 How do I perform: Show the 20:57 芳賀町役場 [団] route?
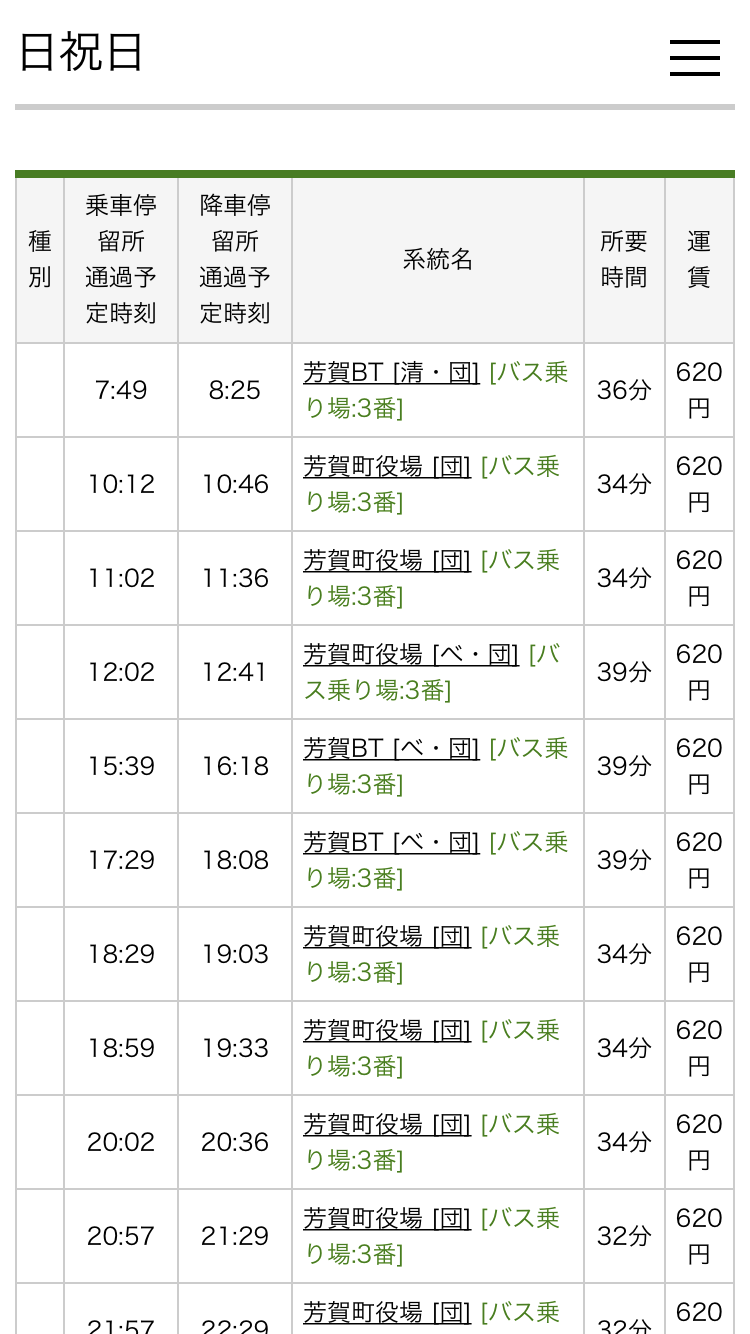pos(386,1219)
